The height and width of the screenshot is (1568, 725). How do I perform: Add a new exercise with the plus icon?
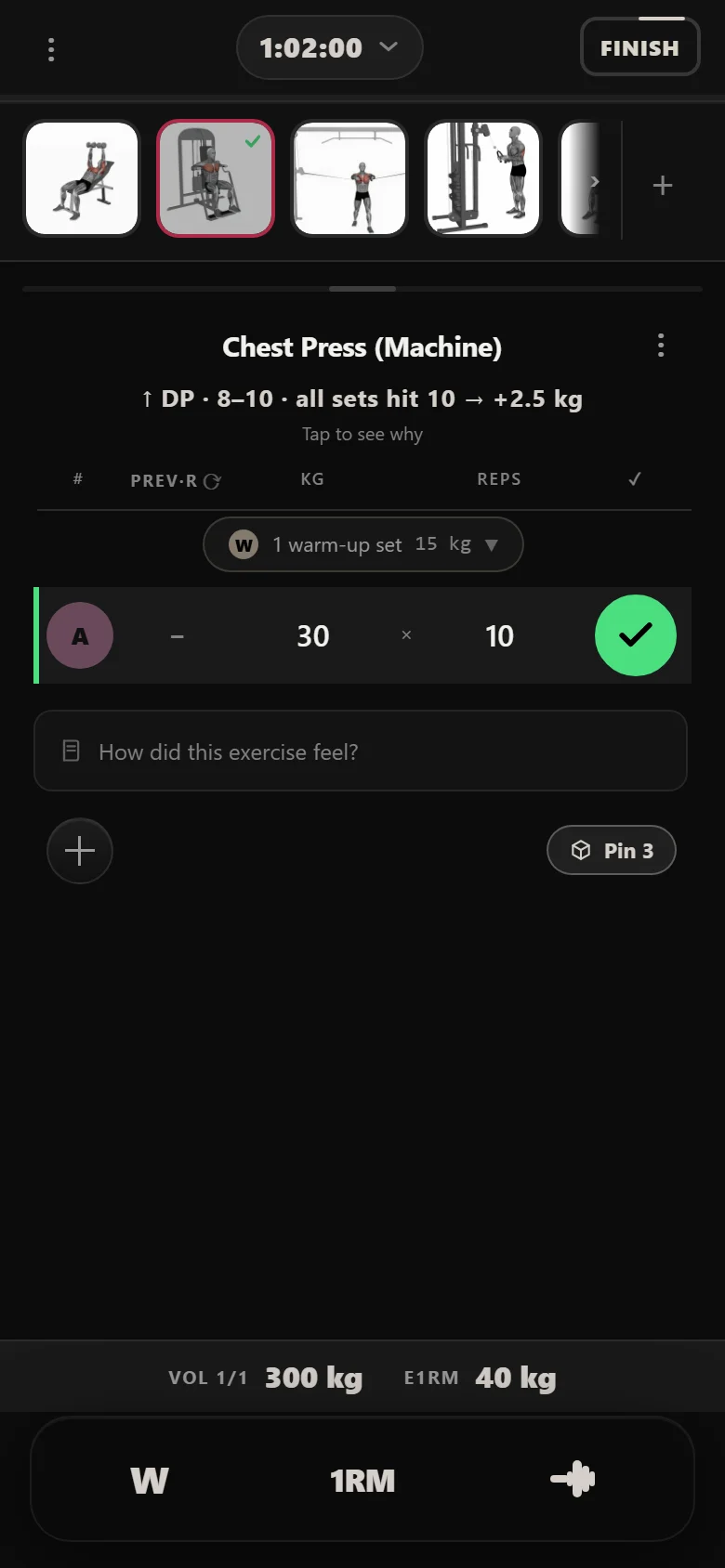(x=663, y=185)
